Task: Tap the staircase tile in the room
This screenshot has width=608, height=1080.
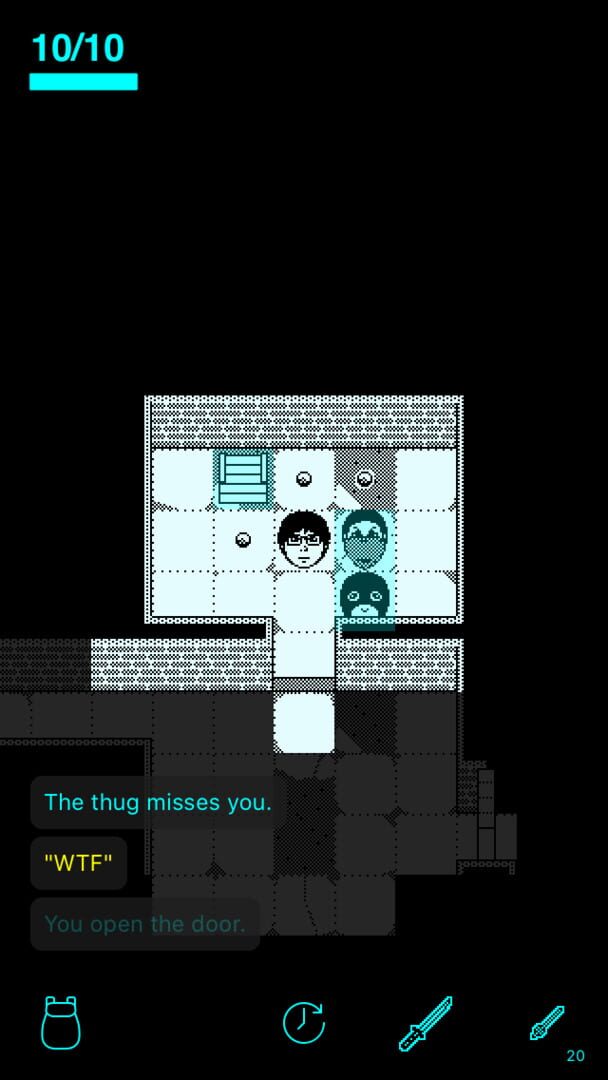Action: point(243,478)
